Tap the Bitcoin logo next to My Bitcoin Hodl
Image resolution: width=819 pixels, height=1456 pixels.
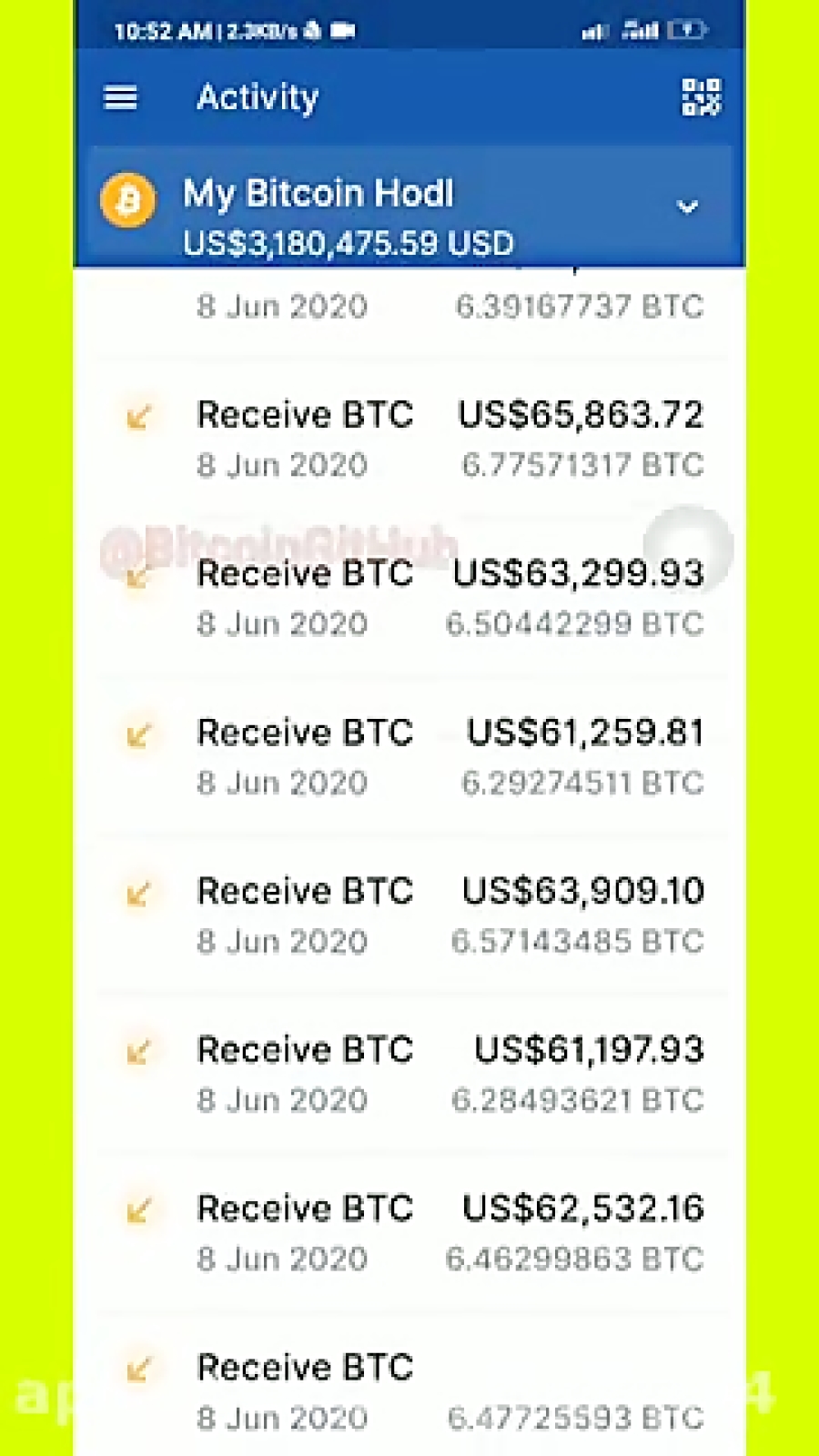[127, 200]
